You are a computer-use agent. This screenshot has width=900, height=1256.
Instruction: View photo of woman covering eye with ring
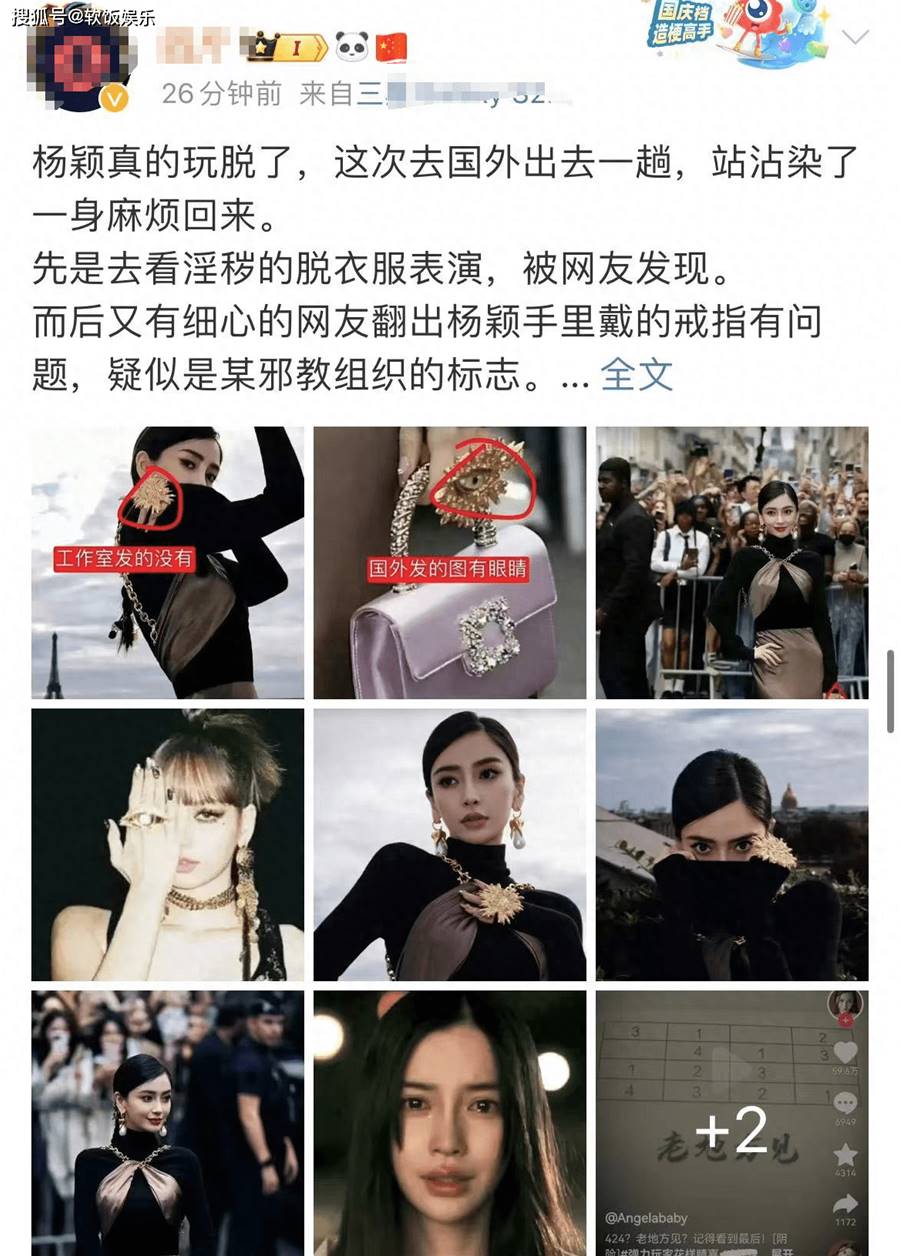pyautogui.click(x=167, y=844)
